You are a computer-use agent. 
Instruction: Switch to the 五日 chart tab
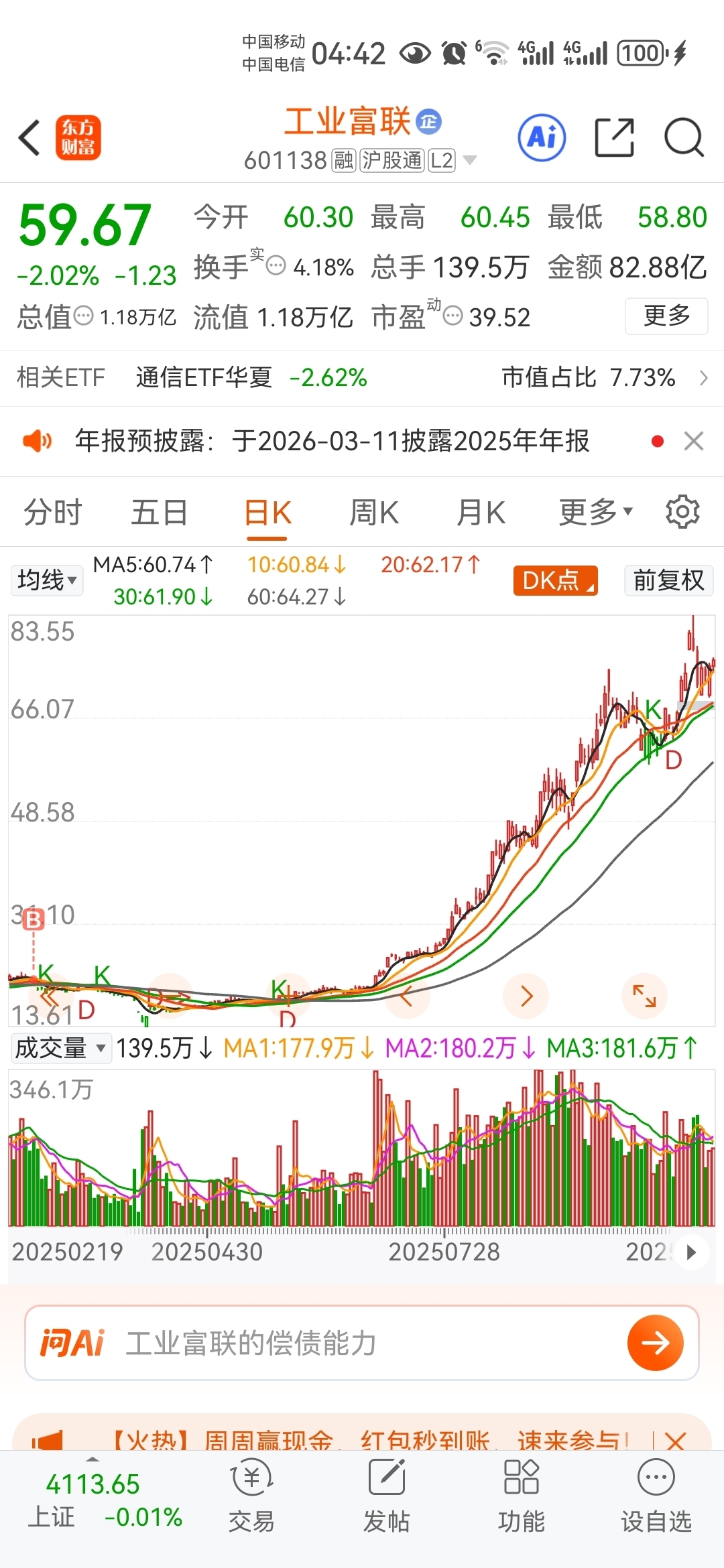point(160,513)
